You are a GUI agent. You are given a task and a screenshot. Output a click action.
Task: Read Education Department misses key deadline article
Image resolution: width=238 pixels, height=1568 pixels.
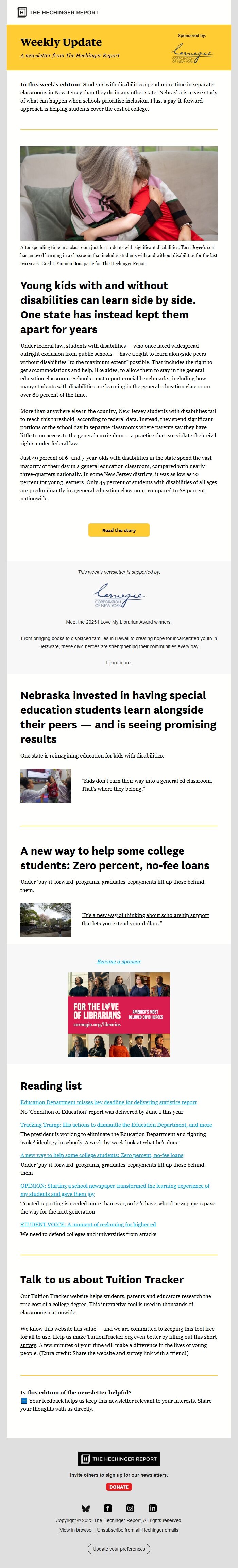point(108,1102)
